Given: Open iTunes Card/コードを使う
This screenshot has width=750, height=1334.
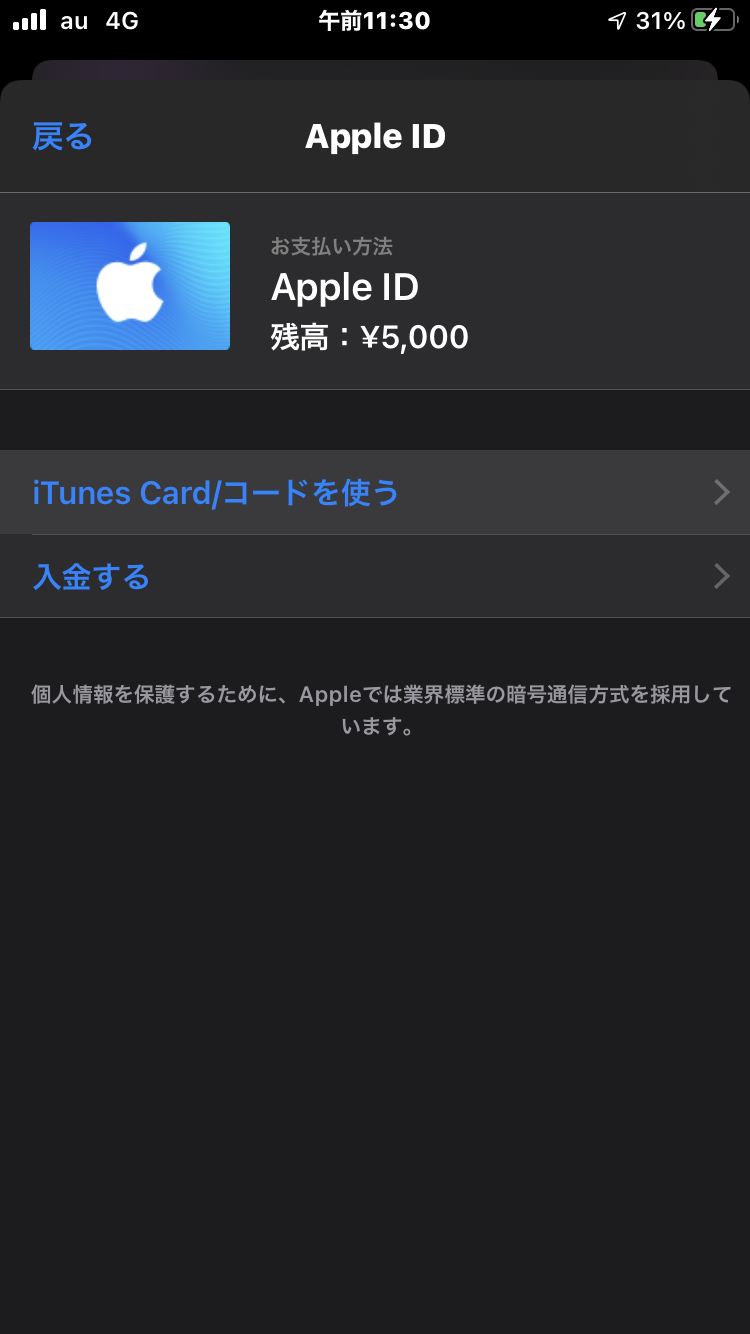Looking at the screenshot, I should coord(375,492).
